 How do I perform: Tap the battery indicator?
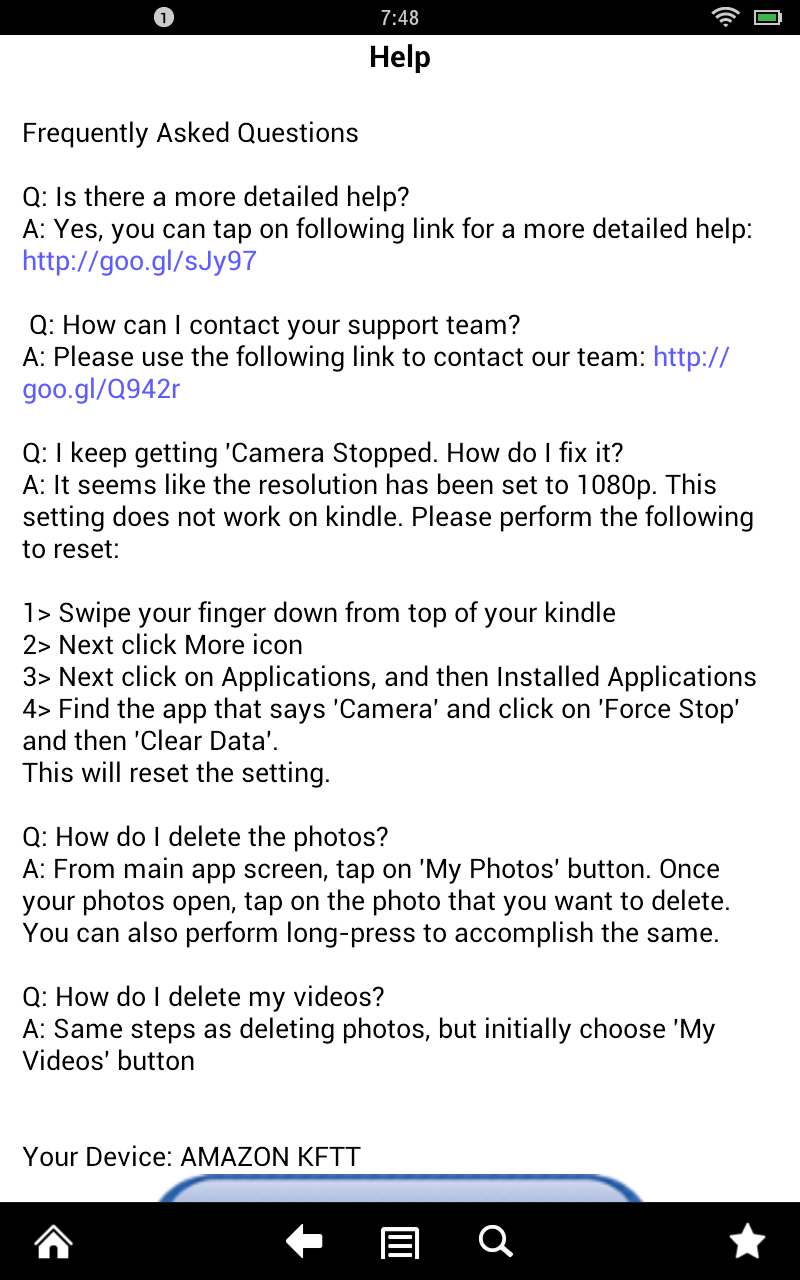point(765,16)
